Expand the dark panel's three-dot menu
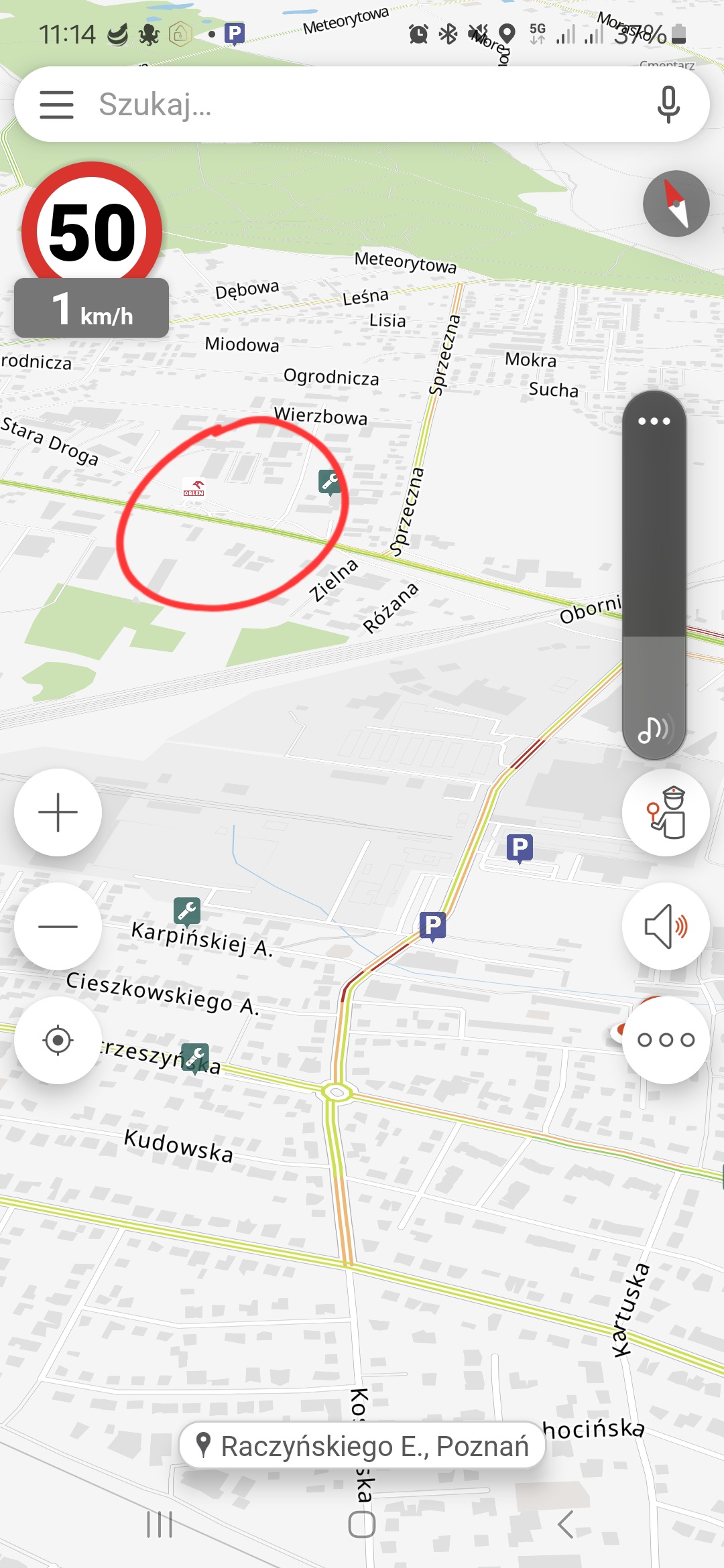This screenshot has width=724, height=1568. click(x=654, y=421)
